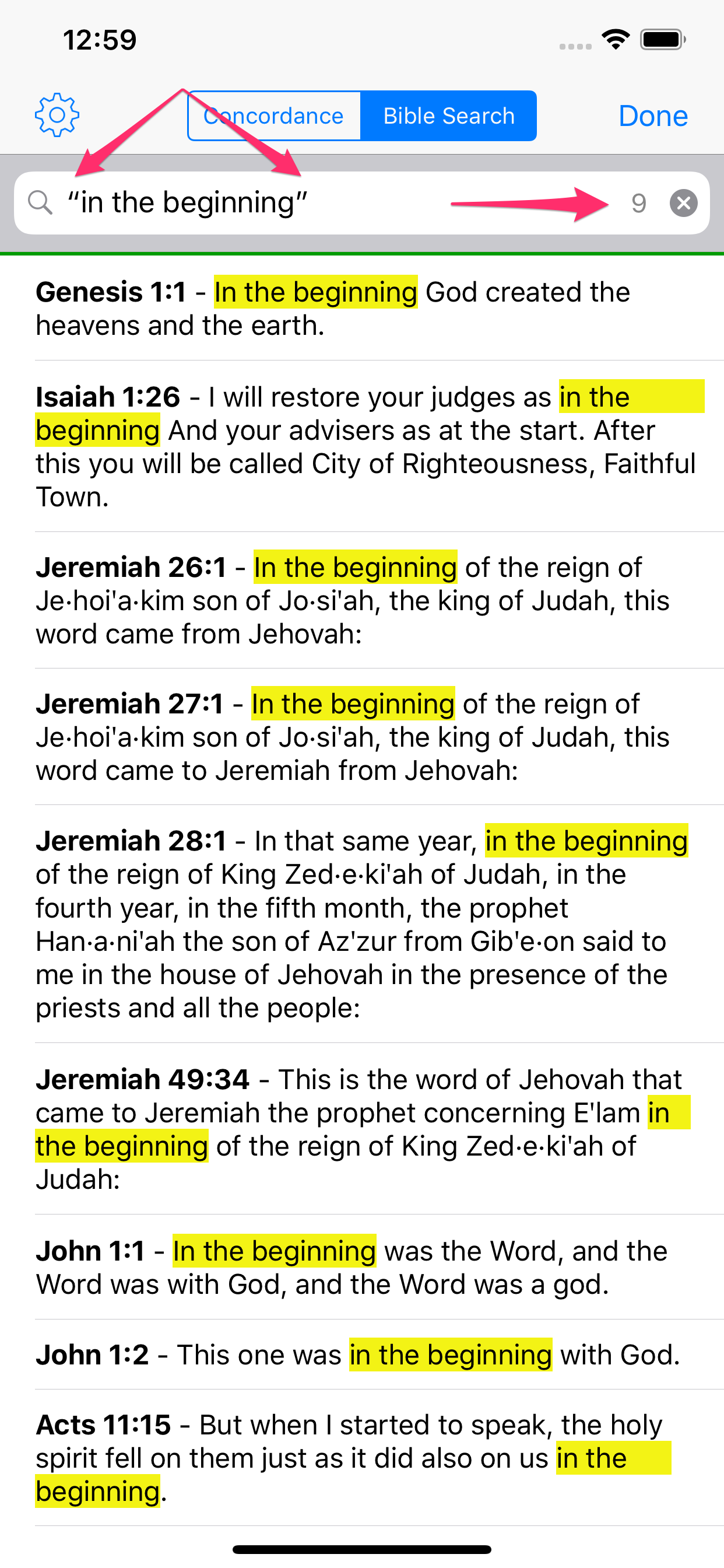Select the Bible Search tab
The height and width of the screenshot is (1568, 724).
449,116
